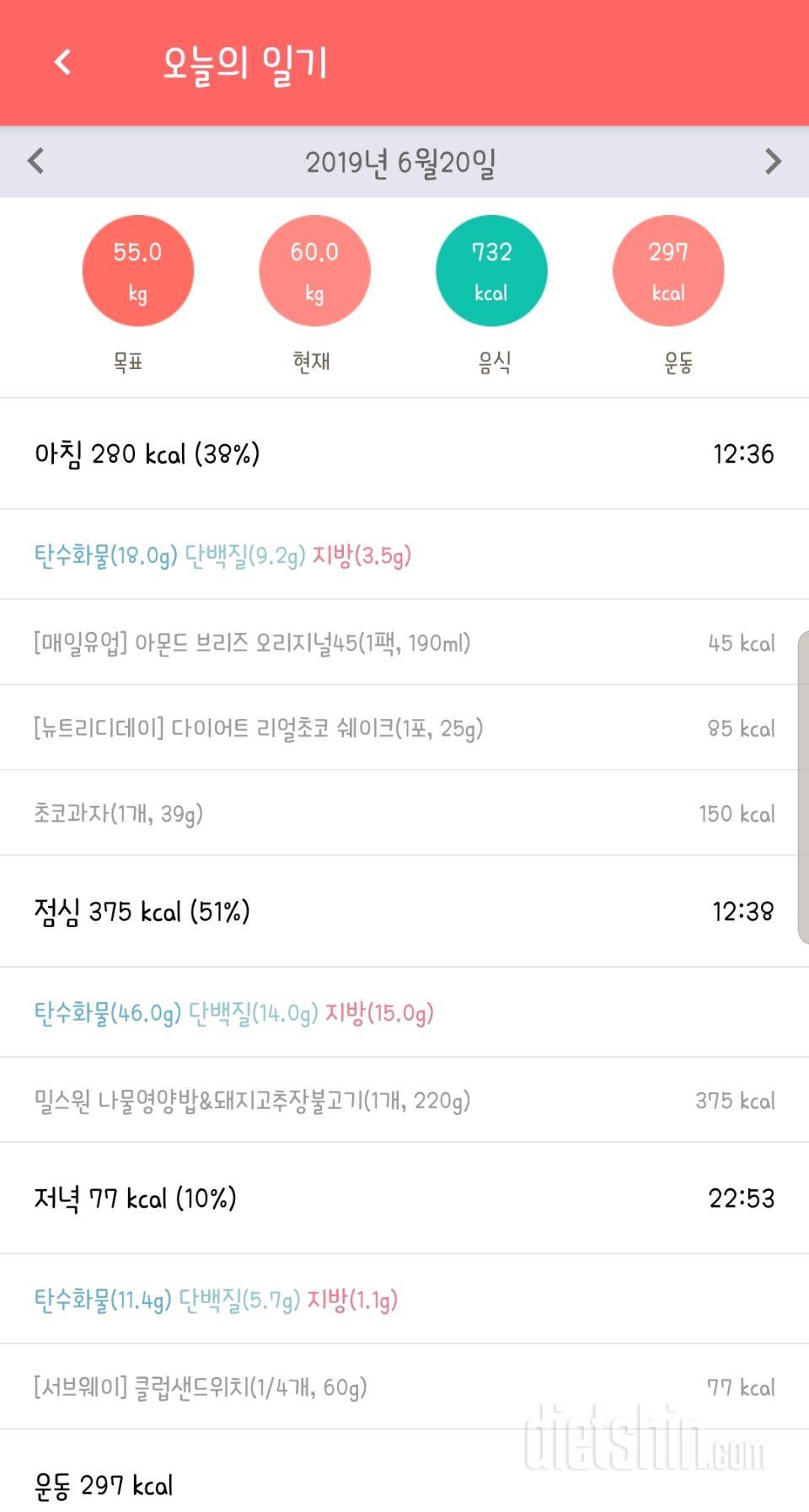Screen dimensions: 809x1512
Task: Open the 아침 280 kcal meal entry
Action: point(404,453)
